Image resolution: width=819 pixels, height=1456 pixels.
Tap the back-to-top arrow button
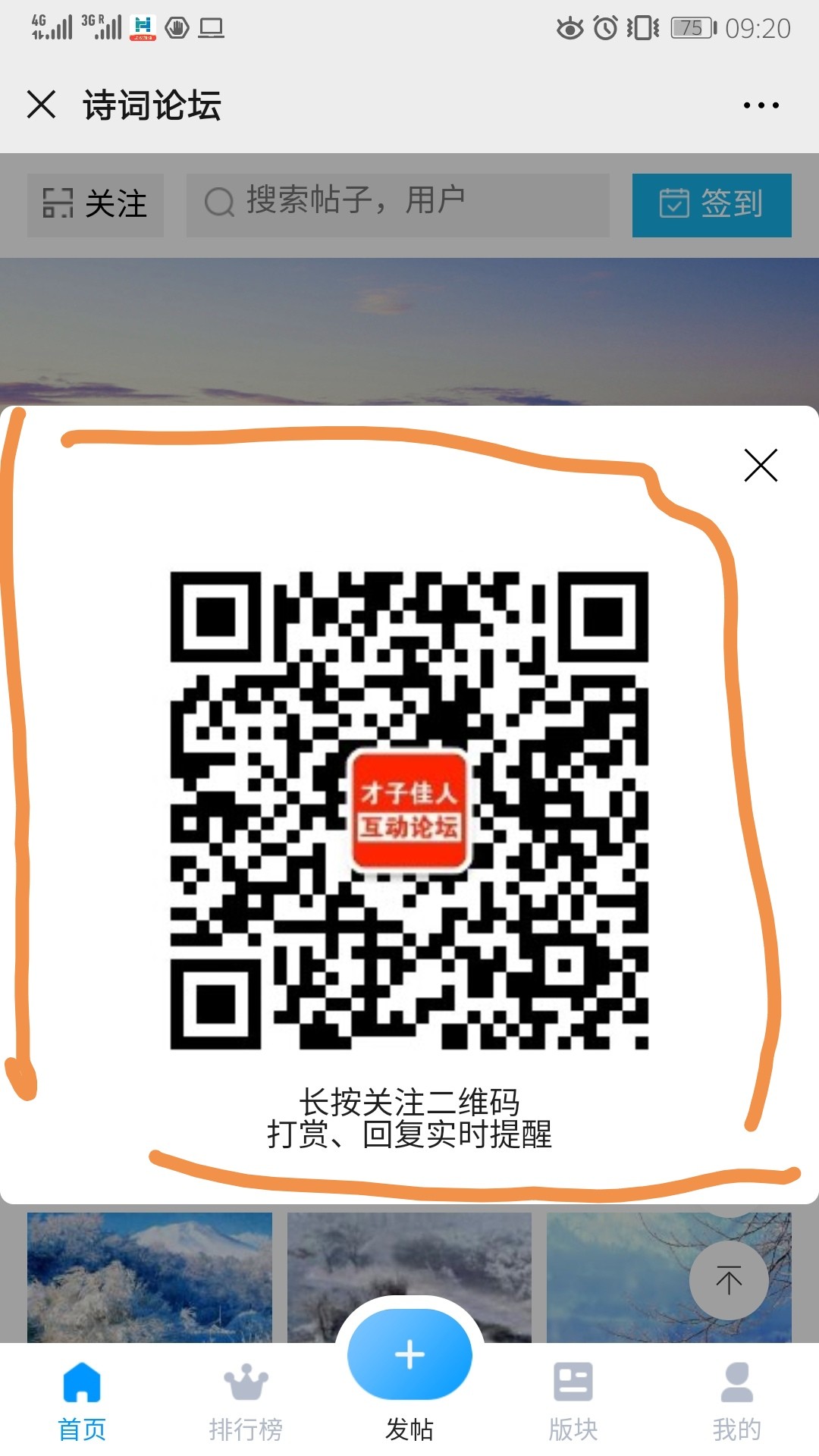point(729,1280)
